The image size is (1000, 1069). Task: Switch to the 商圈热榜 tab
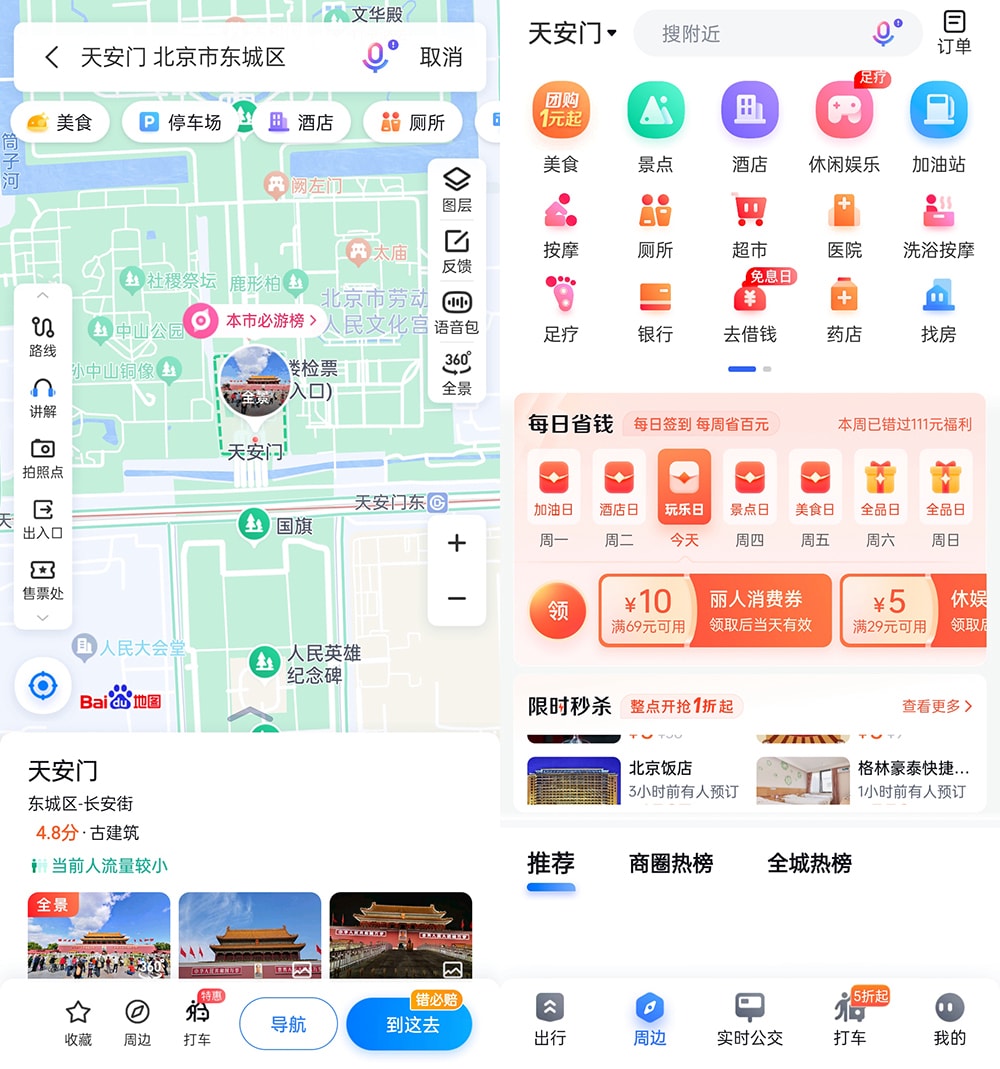[670, 863]
